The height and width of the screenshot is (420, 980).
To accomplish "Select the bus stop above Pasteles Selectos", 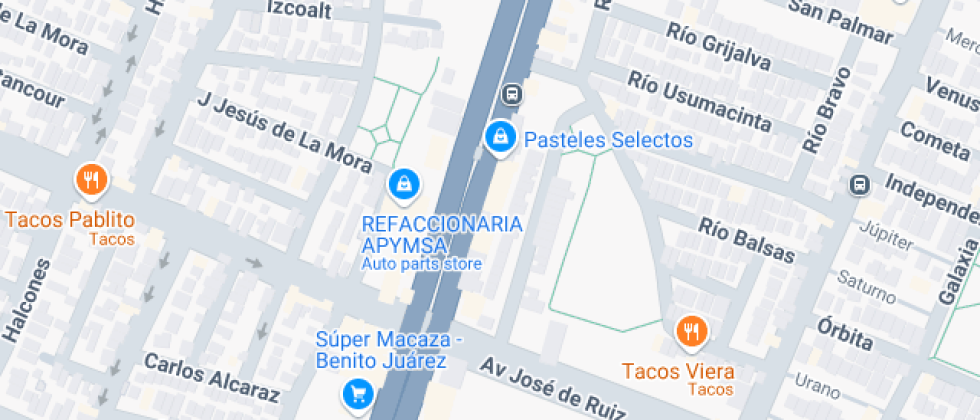I will click(512, 95).
